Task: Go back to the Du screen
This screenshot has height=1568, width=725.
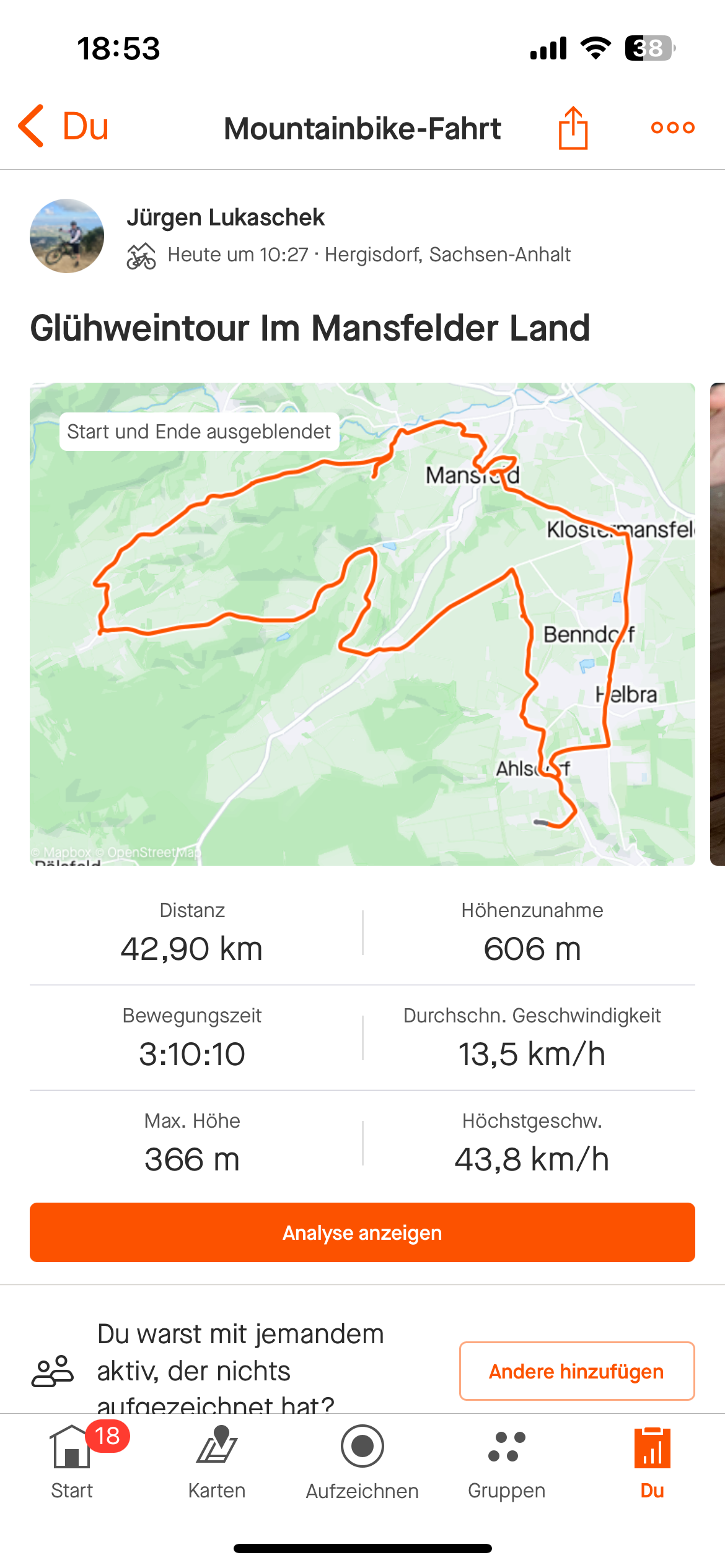Action: point(63,127)
